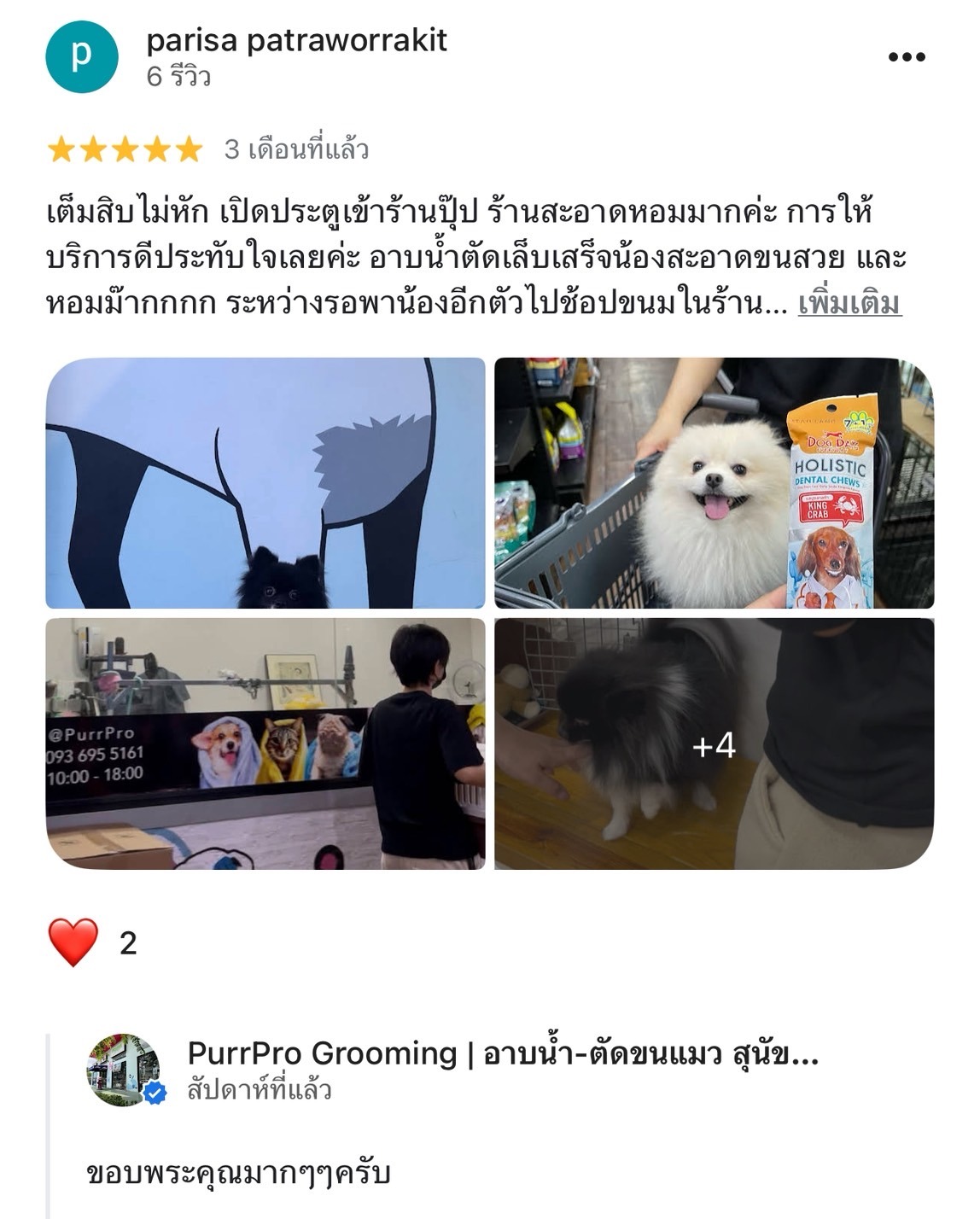Like the review with the heart icon

(x=73, y=942)
